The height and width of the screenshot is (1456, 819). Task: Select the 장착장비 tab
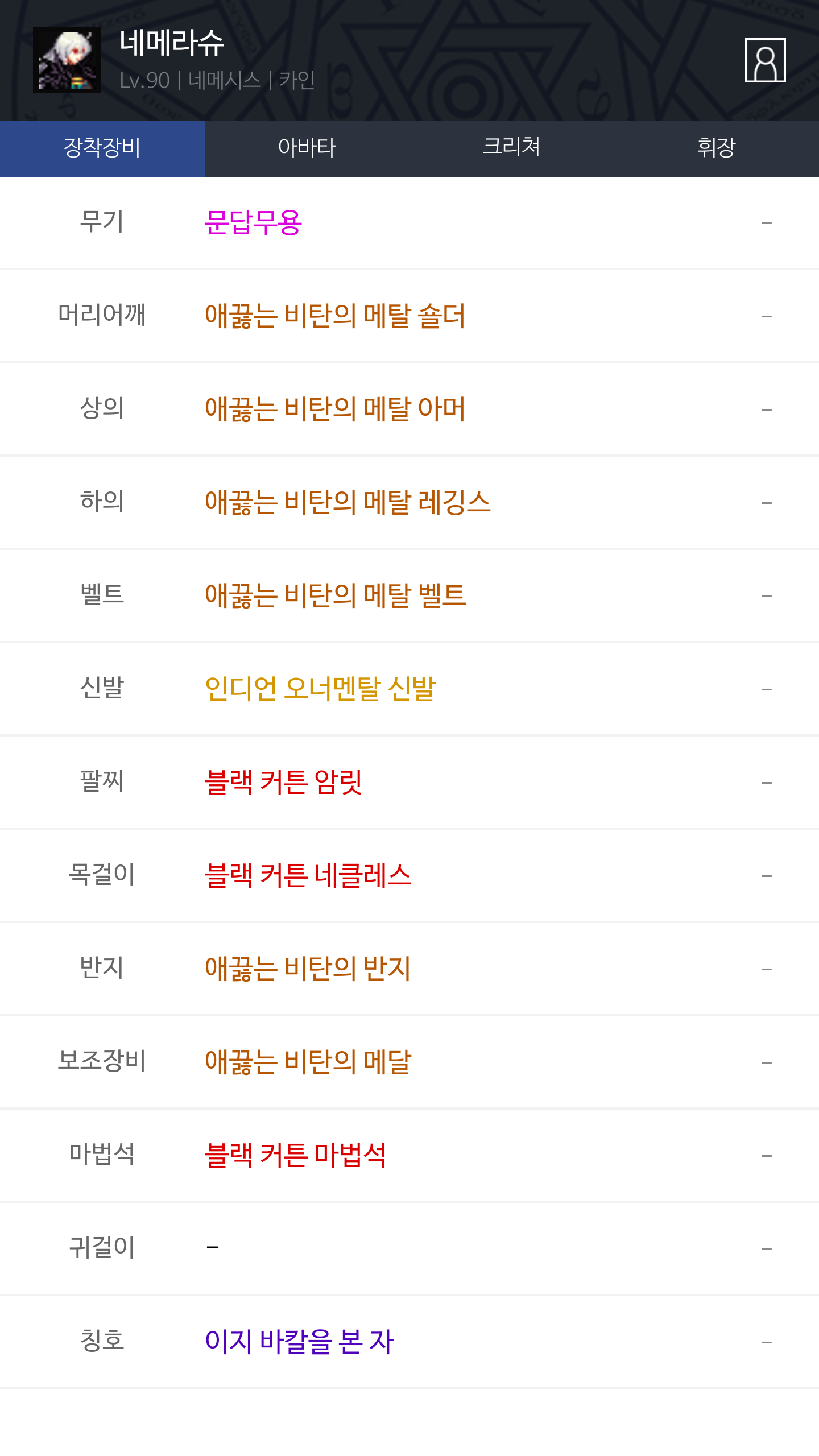[x=102, y=148]
